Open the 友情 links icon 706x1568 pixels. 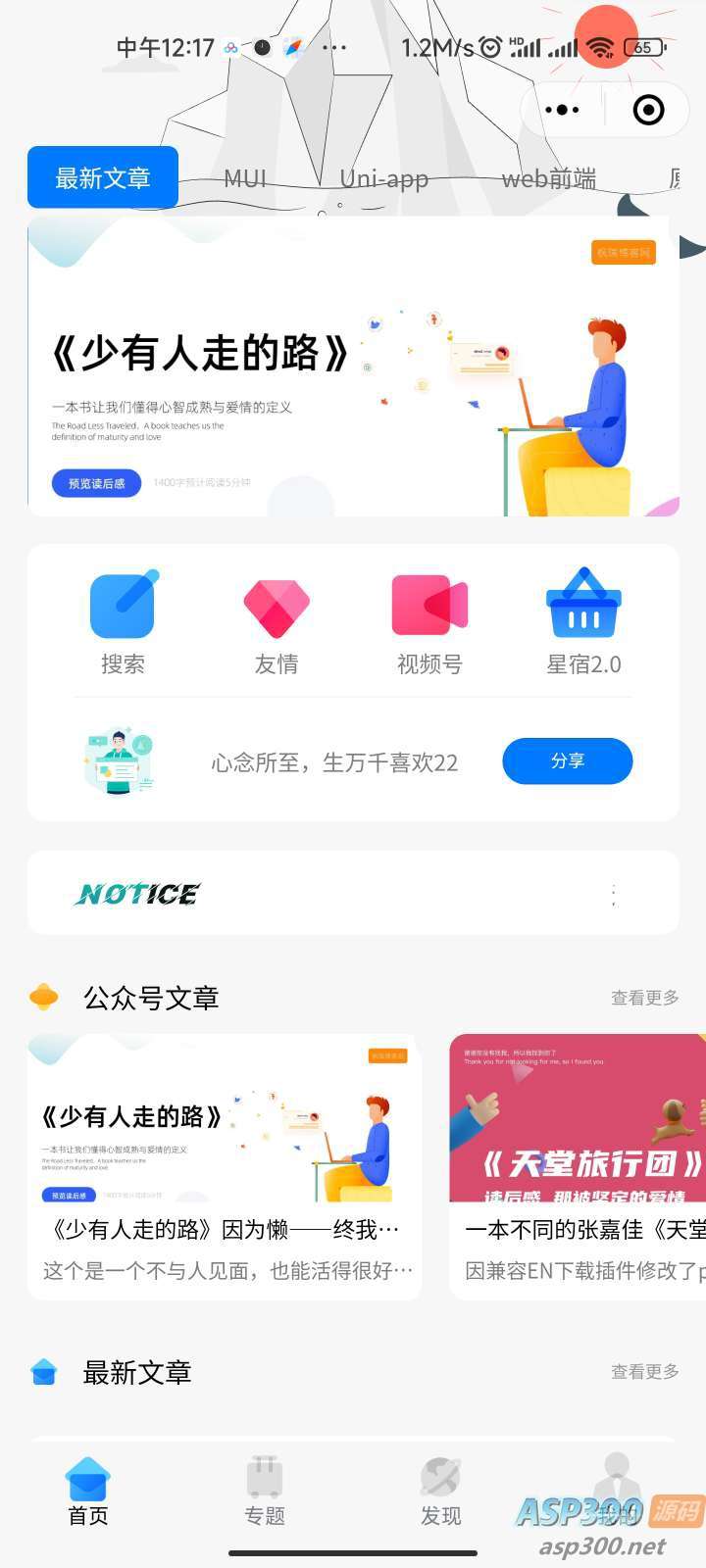[x=276, y=605]
